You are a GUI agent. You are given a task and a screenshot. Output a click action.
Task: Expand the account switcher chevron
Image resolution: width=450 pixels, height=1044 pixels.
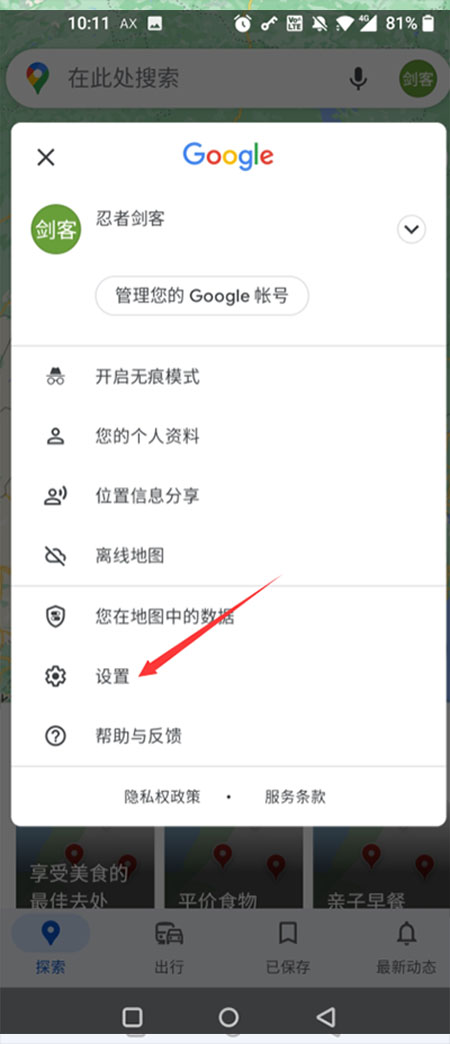click(x=411, y=230)
